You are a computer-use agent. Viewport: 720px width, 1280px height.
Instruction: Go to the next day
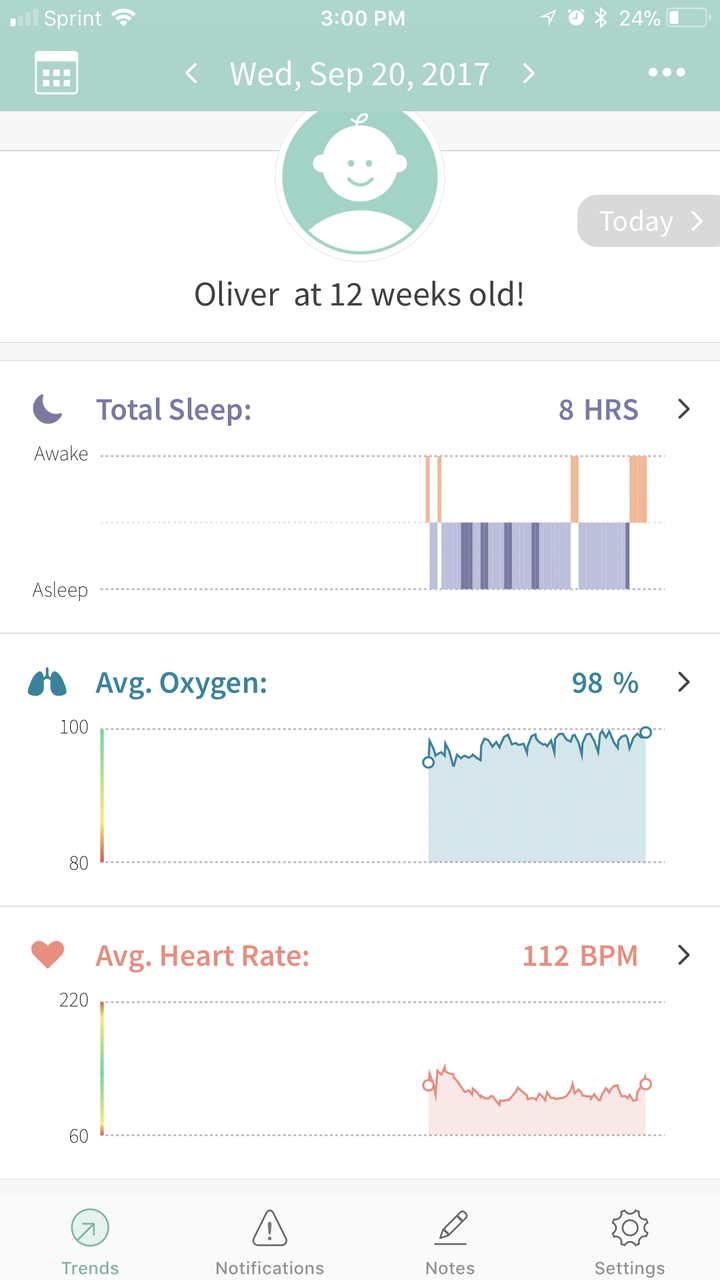[x=529, y=74]
